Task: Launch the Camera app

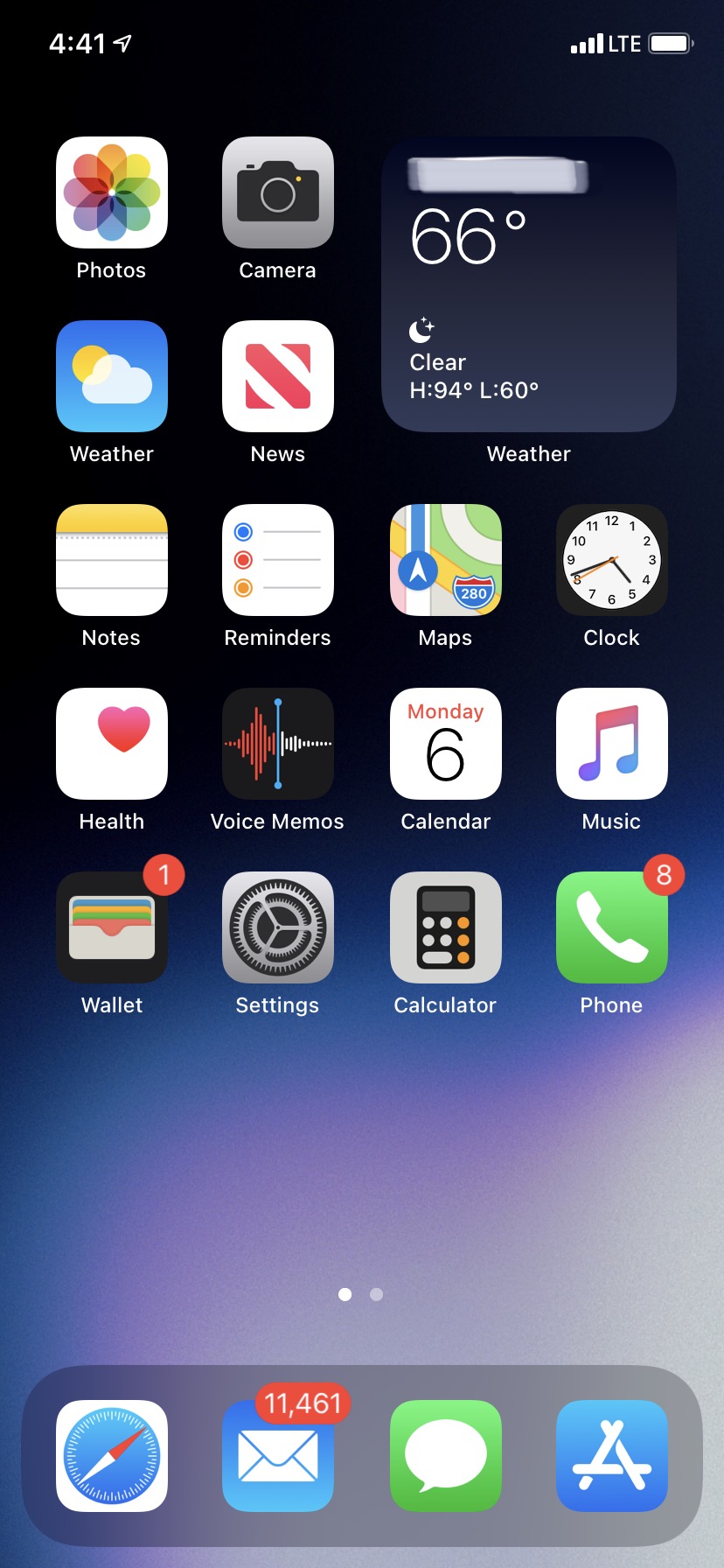Action: click(x=278, y=192)
